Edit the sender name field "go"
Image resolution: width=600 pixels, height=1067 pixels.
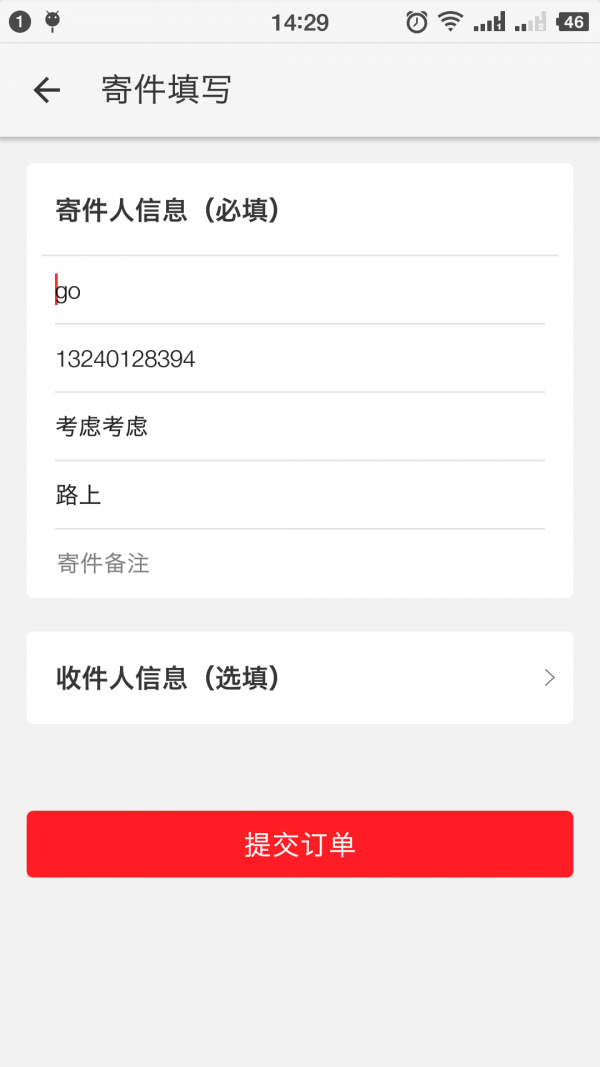click(x=300, y=292)
